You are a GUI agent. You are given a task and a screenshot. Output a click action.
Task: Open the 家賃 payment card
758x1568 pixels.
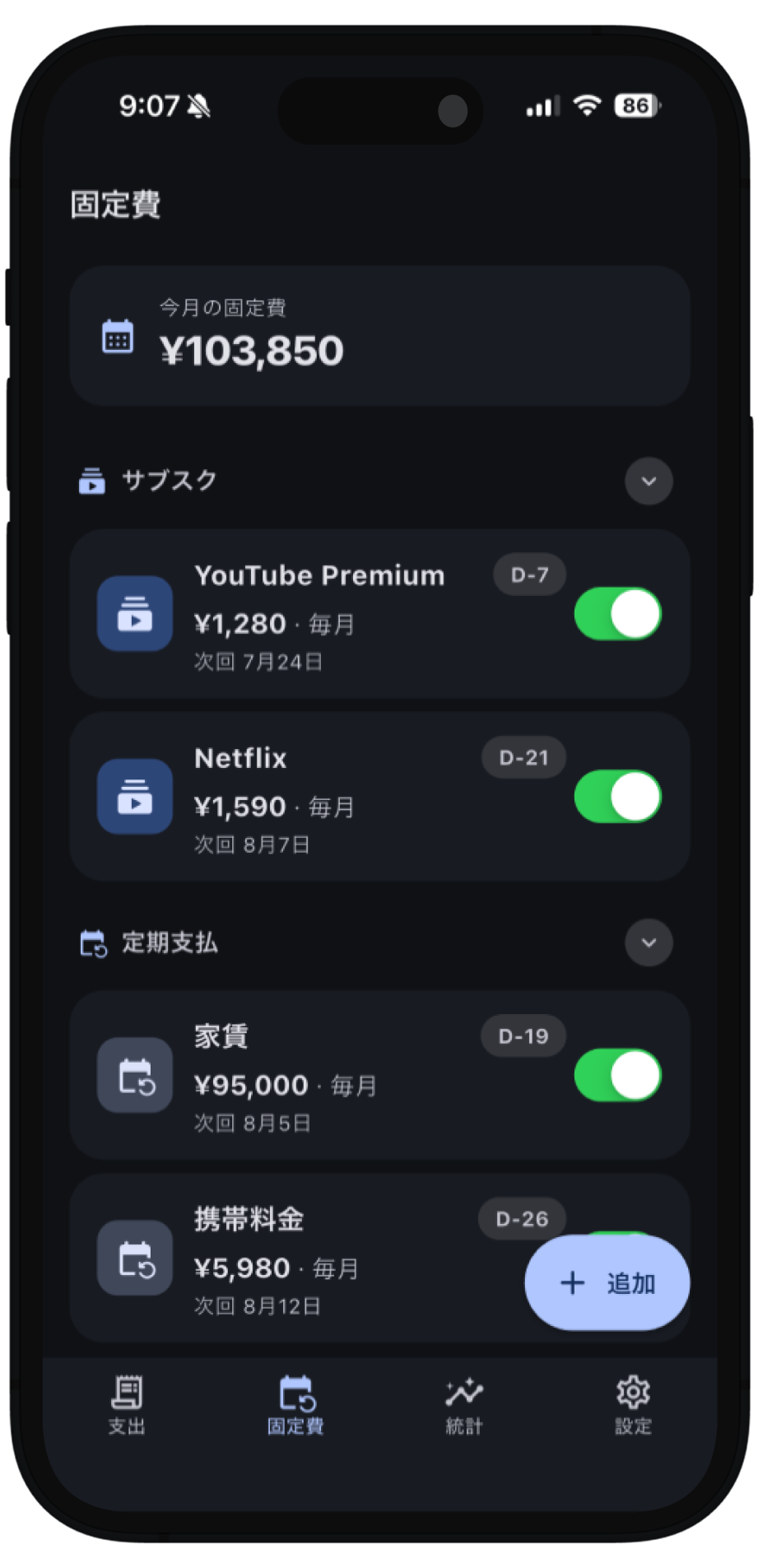[x=379, y=1075]
